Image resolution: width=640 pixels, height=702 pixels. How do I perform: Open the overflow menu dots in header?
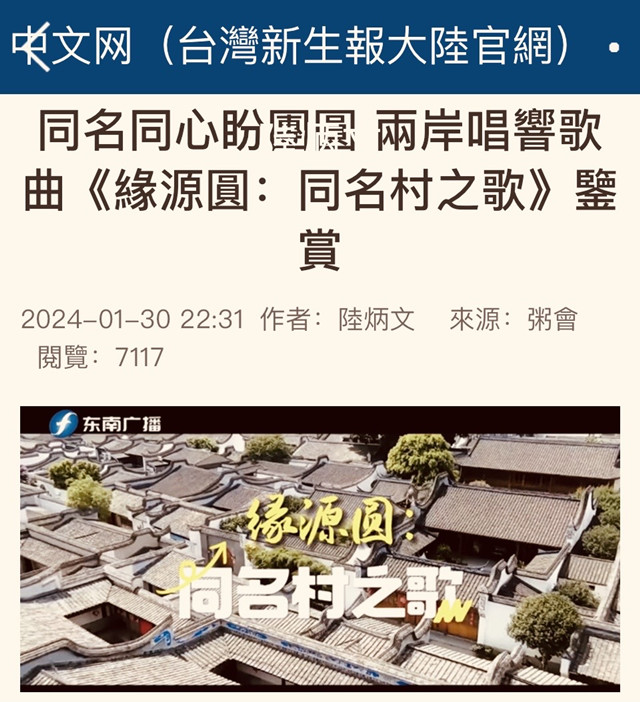pyautogui.click(x=612, y=48)
